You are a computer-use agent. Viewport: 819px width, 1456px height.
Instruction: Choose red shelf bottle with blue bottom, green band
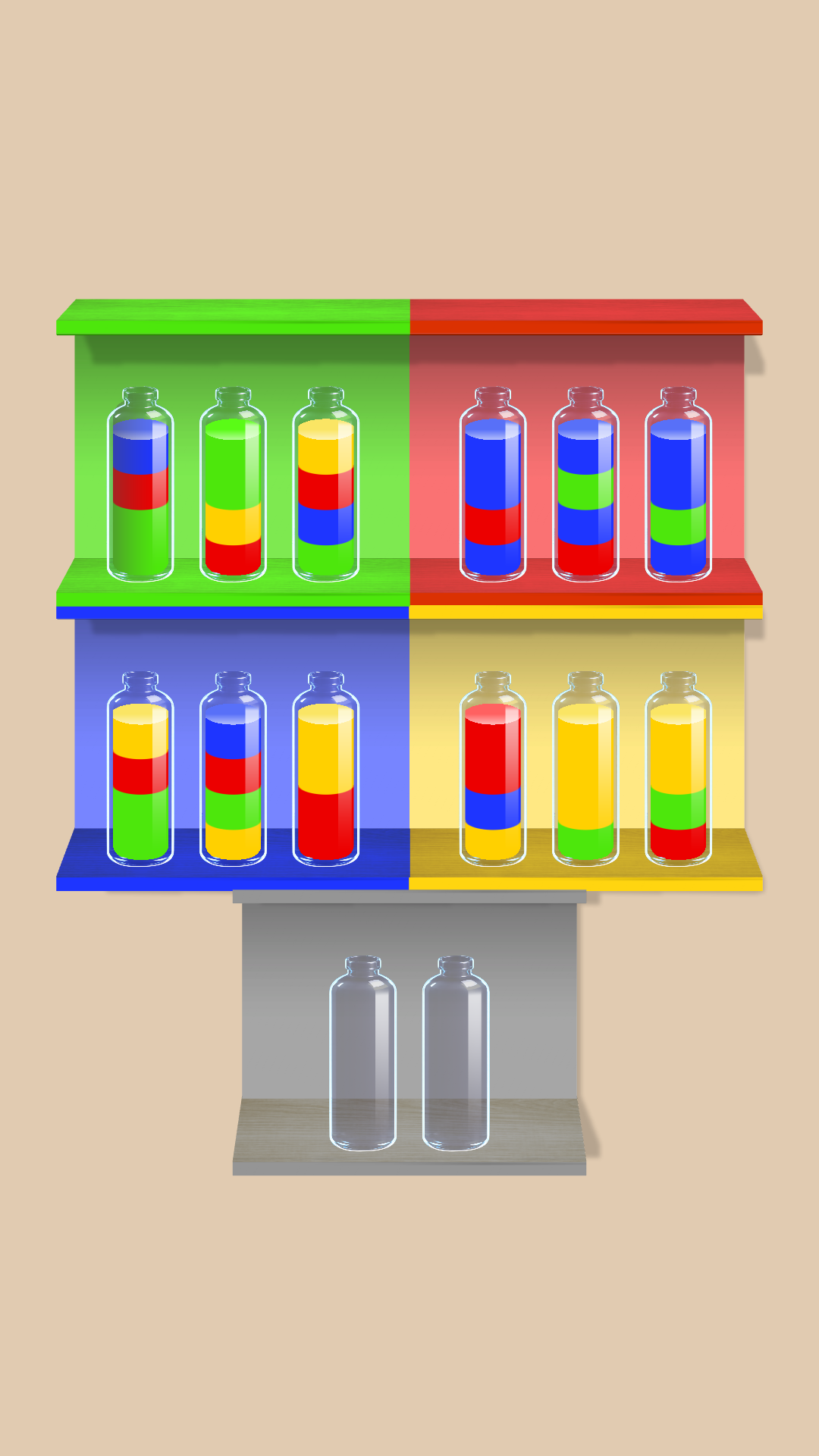point(678,485)
